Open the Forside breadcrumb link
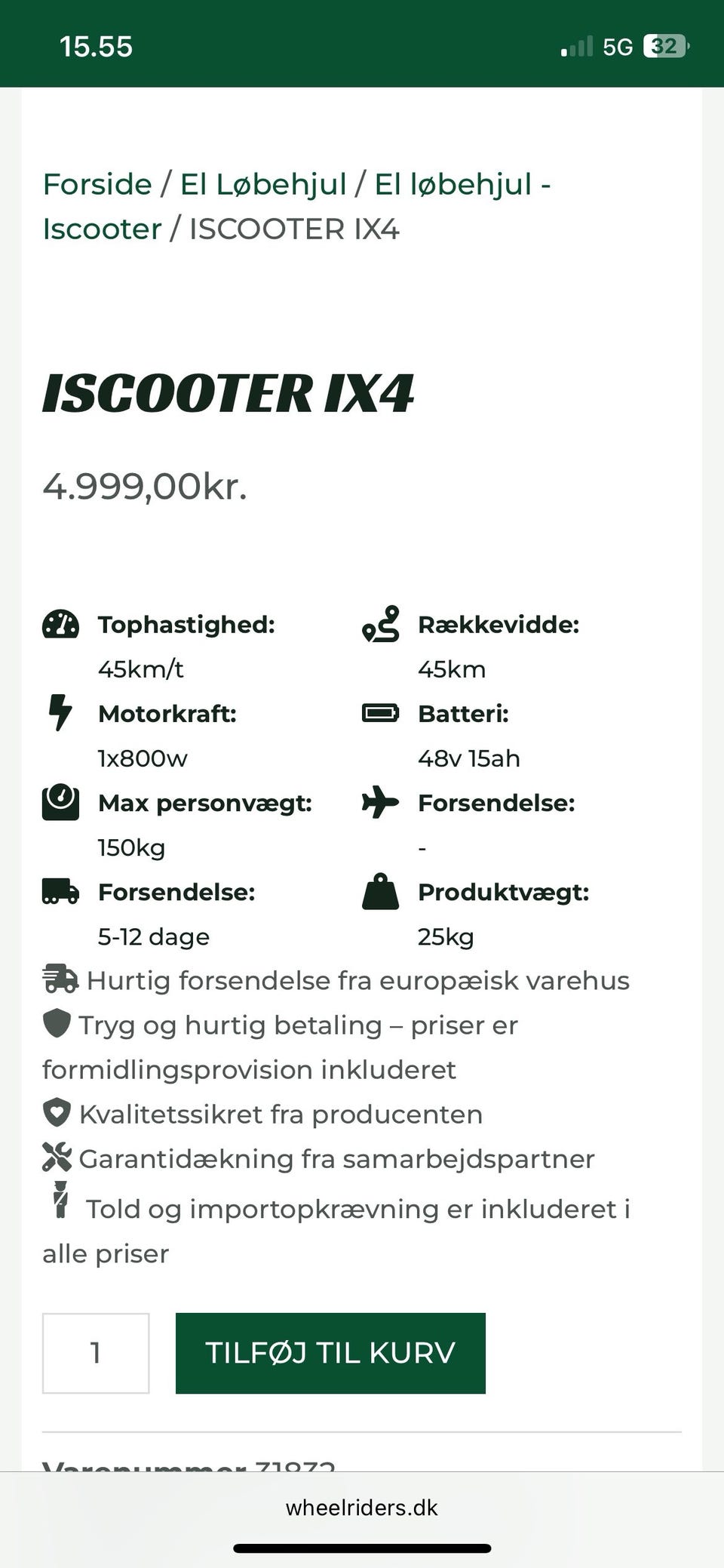 (x=97, y=183)
